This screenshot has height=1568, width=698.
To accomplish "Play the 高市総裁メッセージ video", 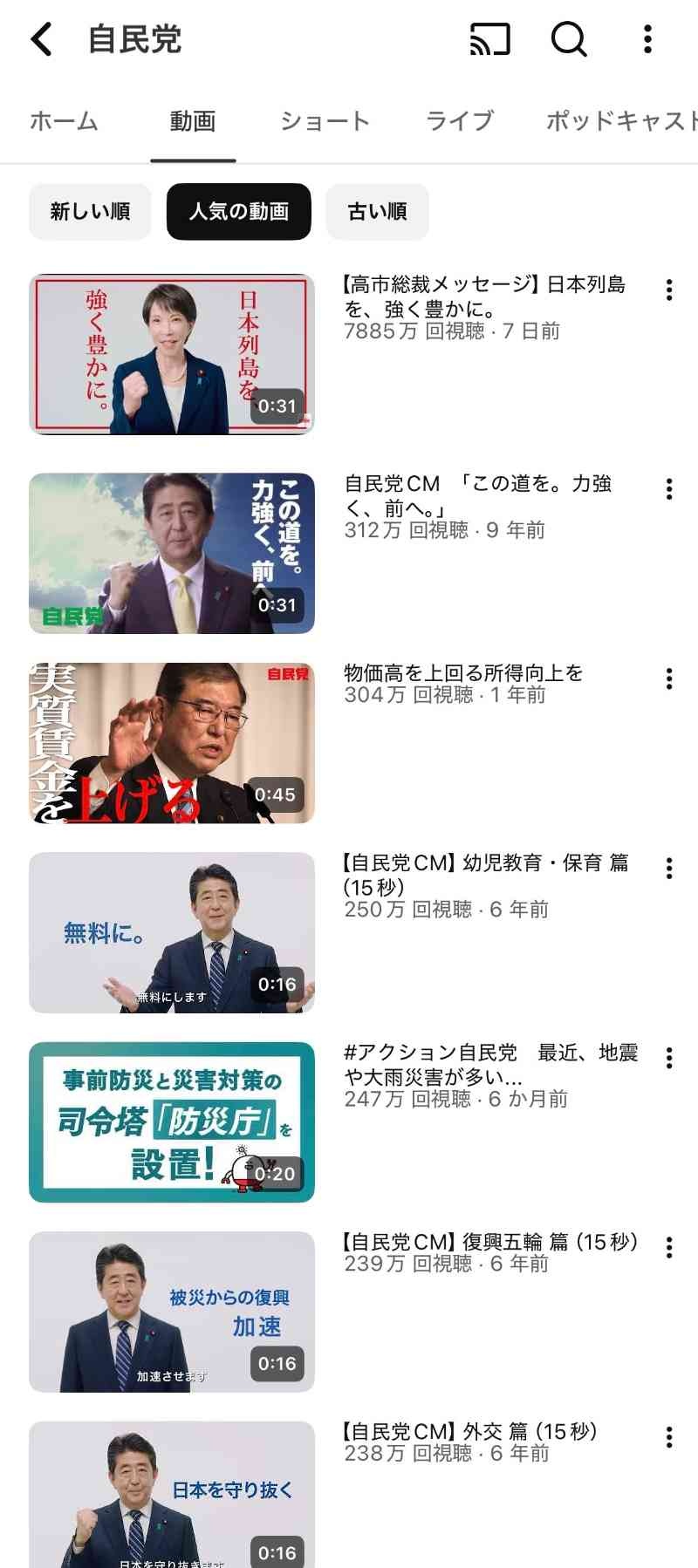I will coord(172,354).
